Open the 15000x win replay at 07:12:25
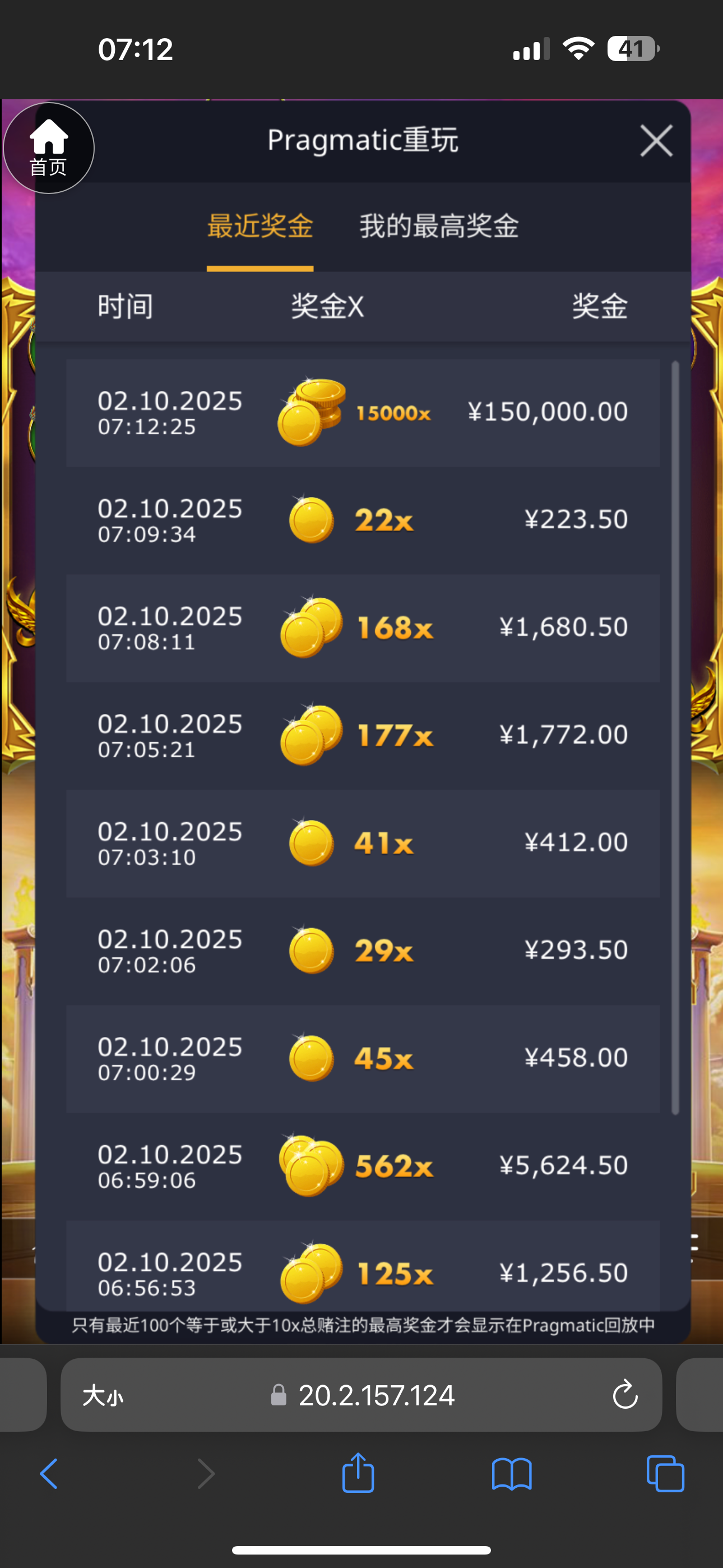This screenshot has width=723, height=1568. tap(363, 413)
